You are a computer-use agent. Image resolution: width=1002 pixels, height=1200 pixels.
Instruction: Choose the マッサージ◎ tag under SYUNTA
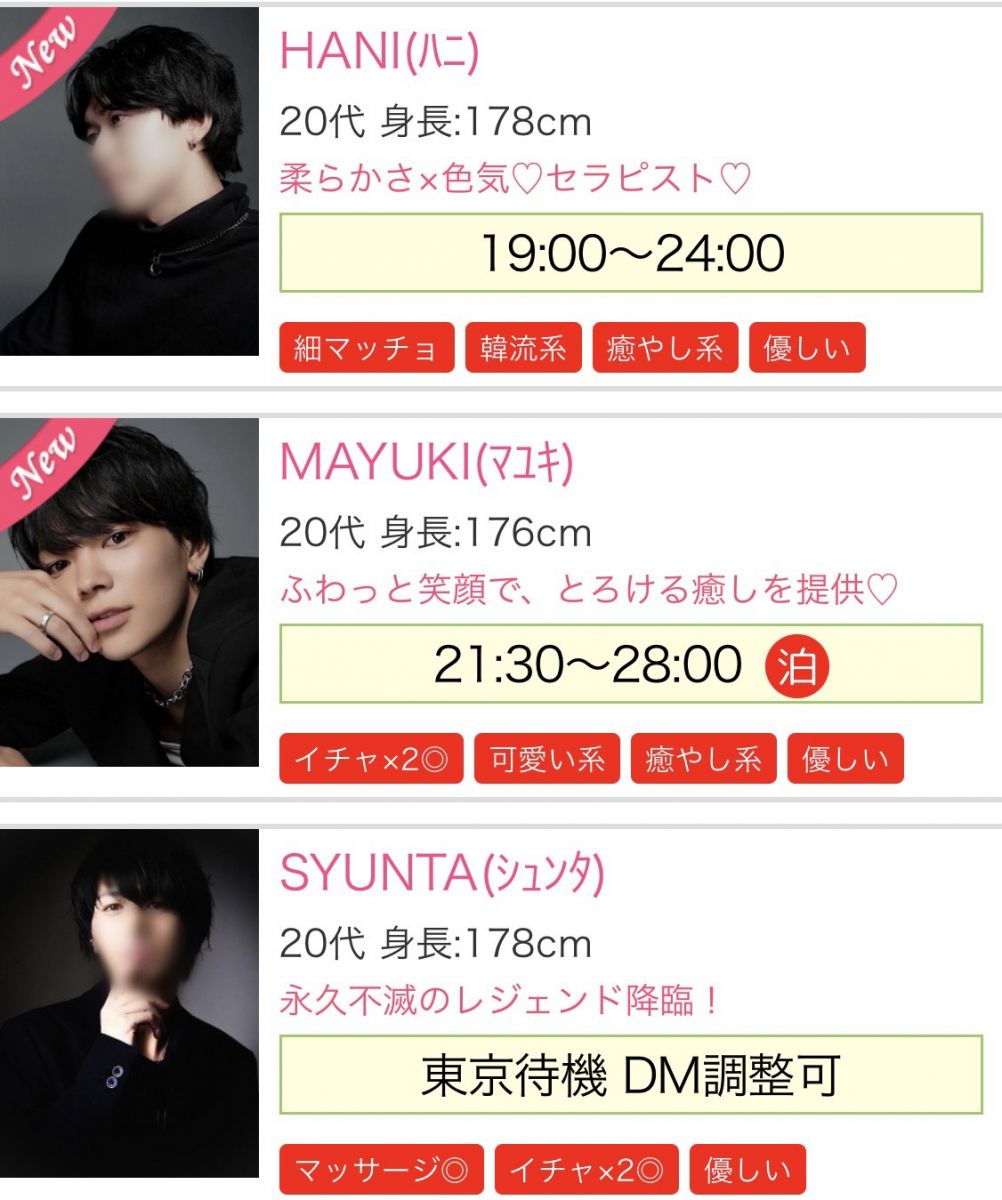[x=382, y=1170]
